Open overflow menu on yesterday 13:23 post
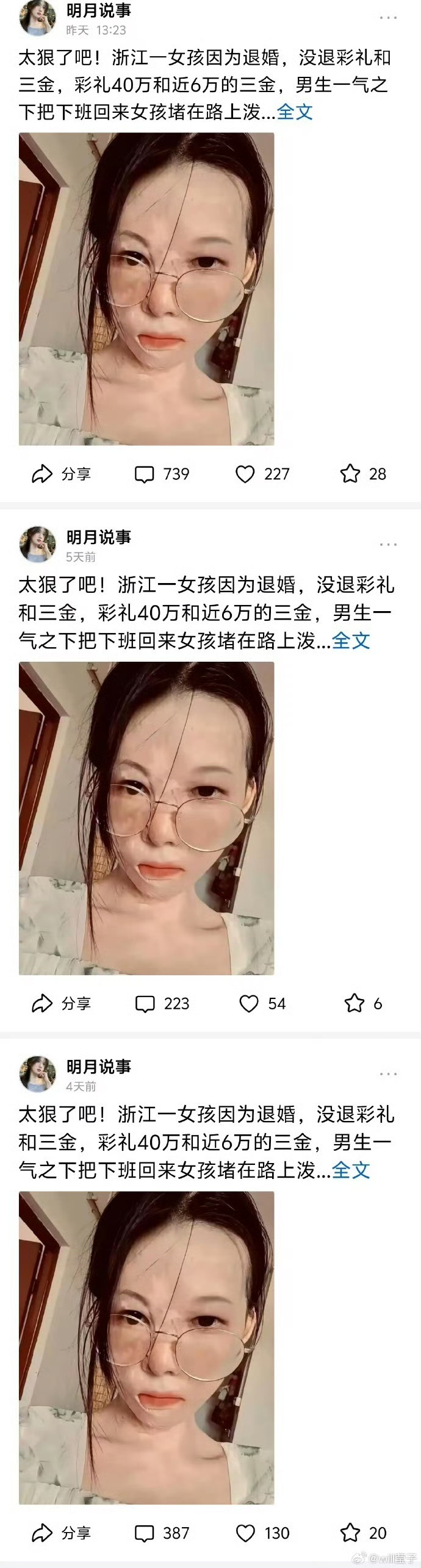The height and width of the screenshot is (1568, 421). (388, 18)
